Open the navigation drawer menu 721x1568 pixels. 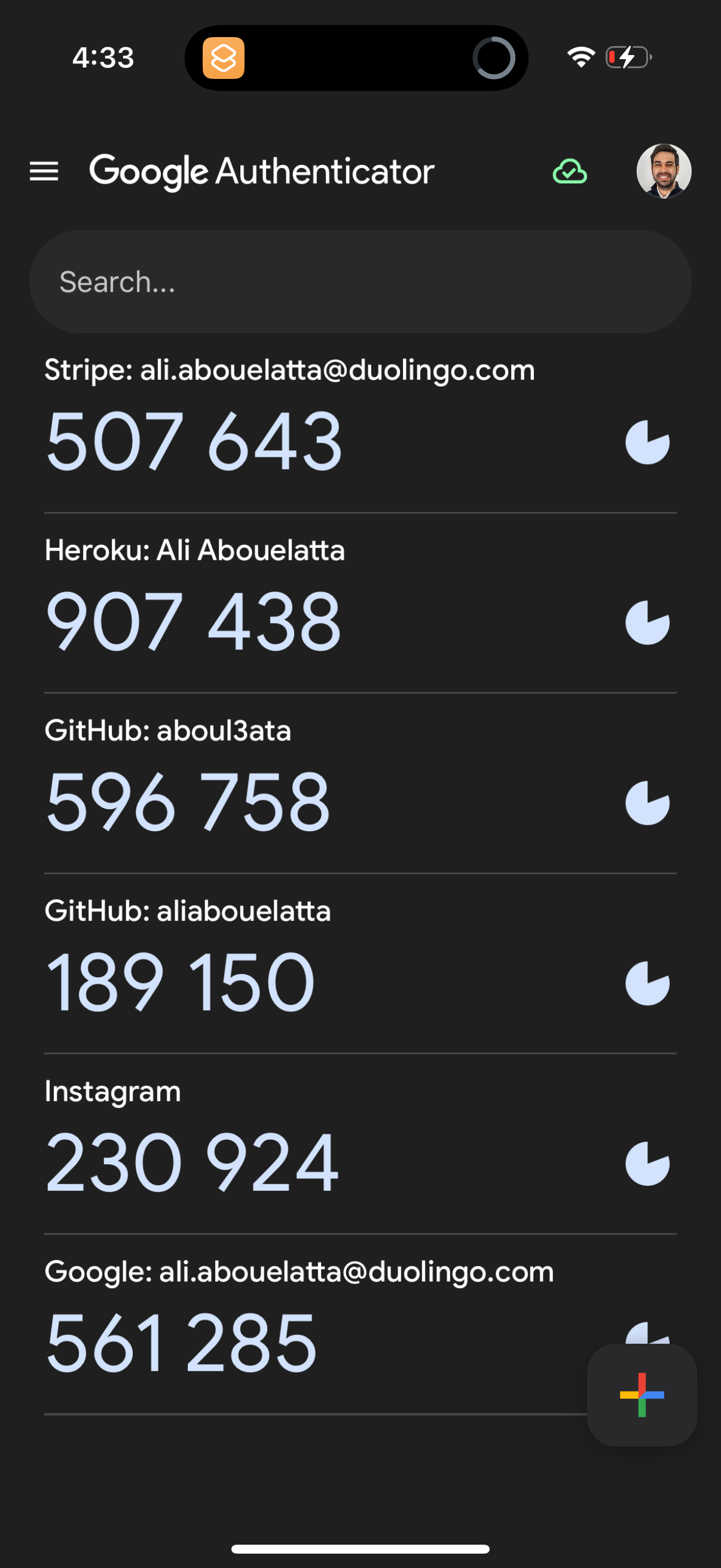click(45, 171)
